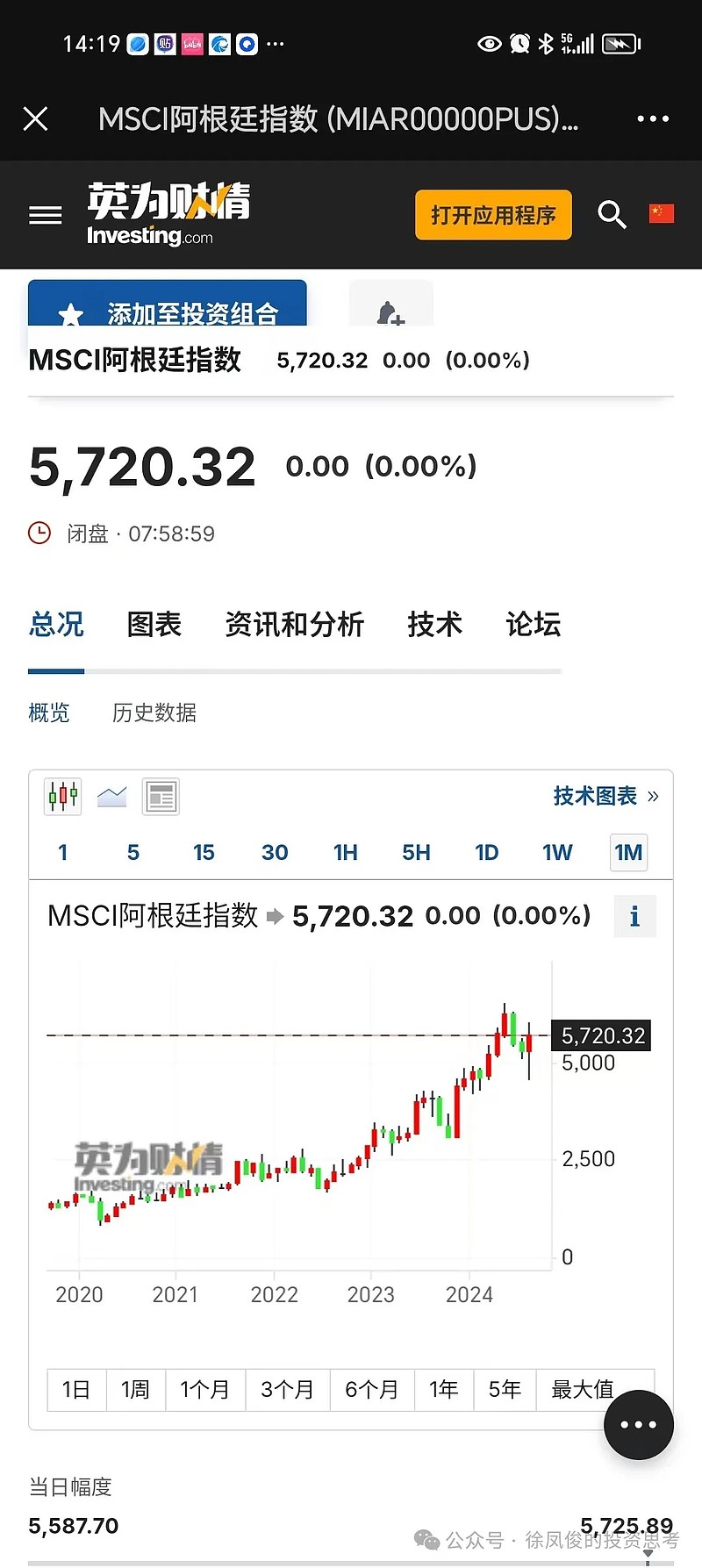Show chart info with i icon

[x=634, y=917]
